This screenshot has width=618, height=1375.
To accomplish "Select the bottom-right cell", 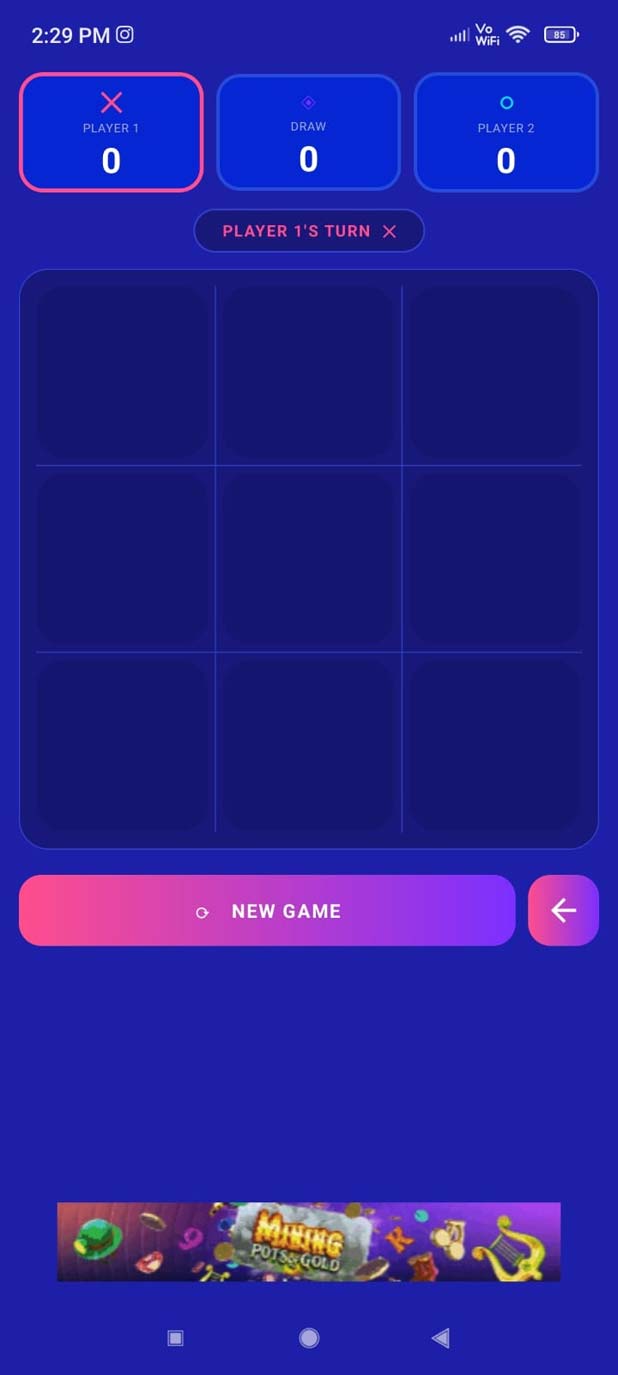I will 495,744.
